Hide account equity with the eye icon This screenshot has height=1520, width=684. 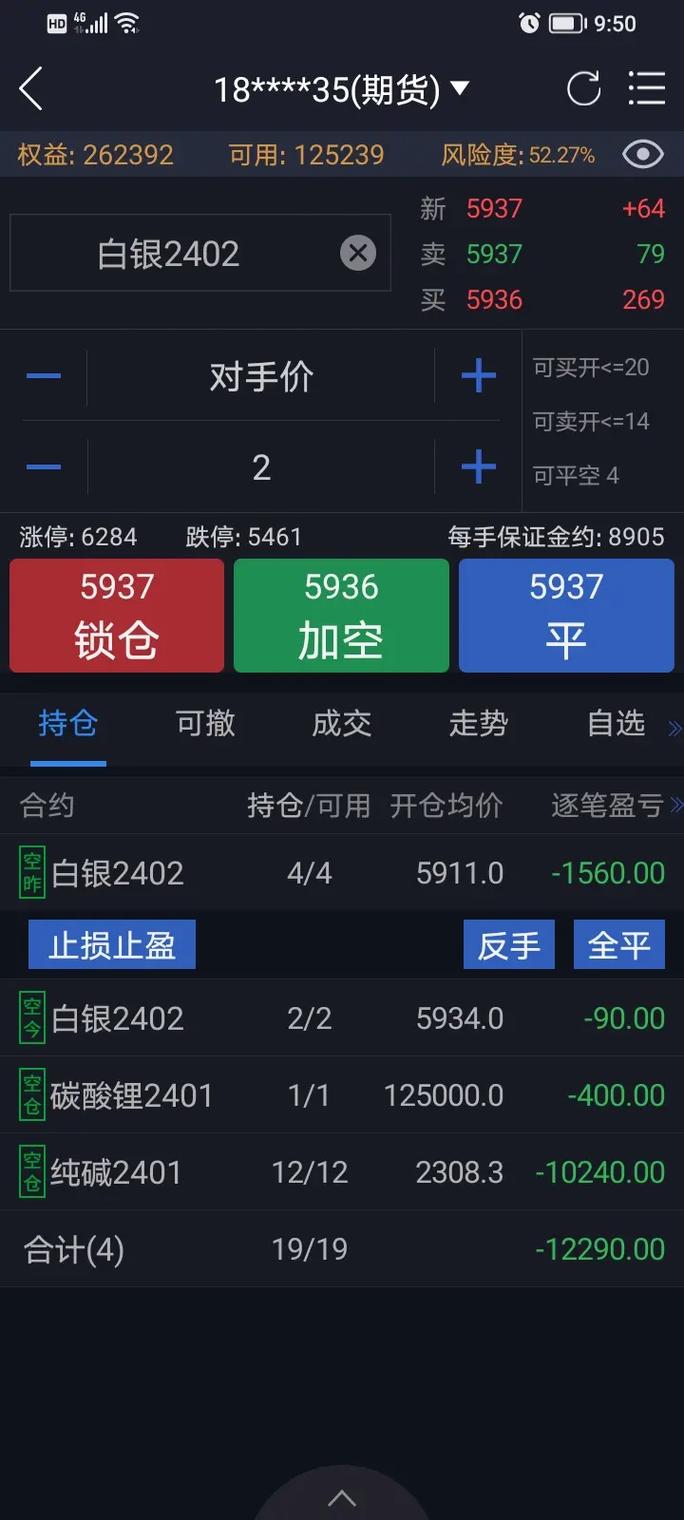pos(643,154)
